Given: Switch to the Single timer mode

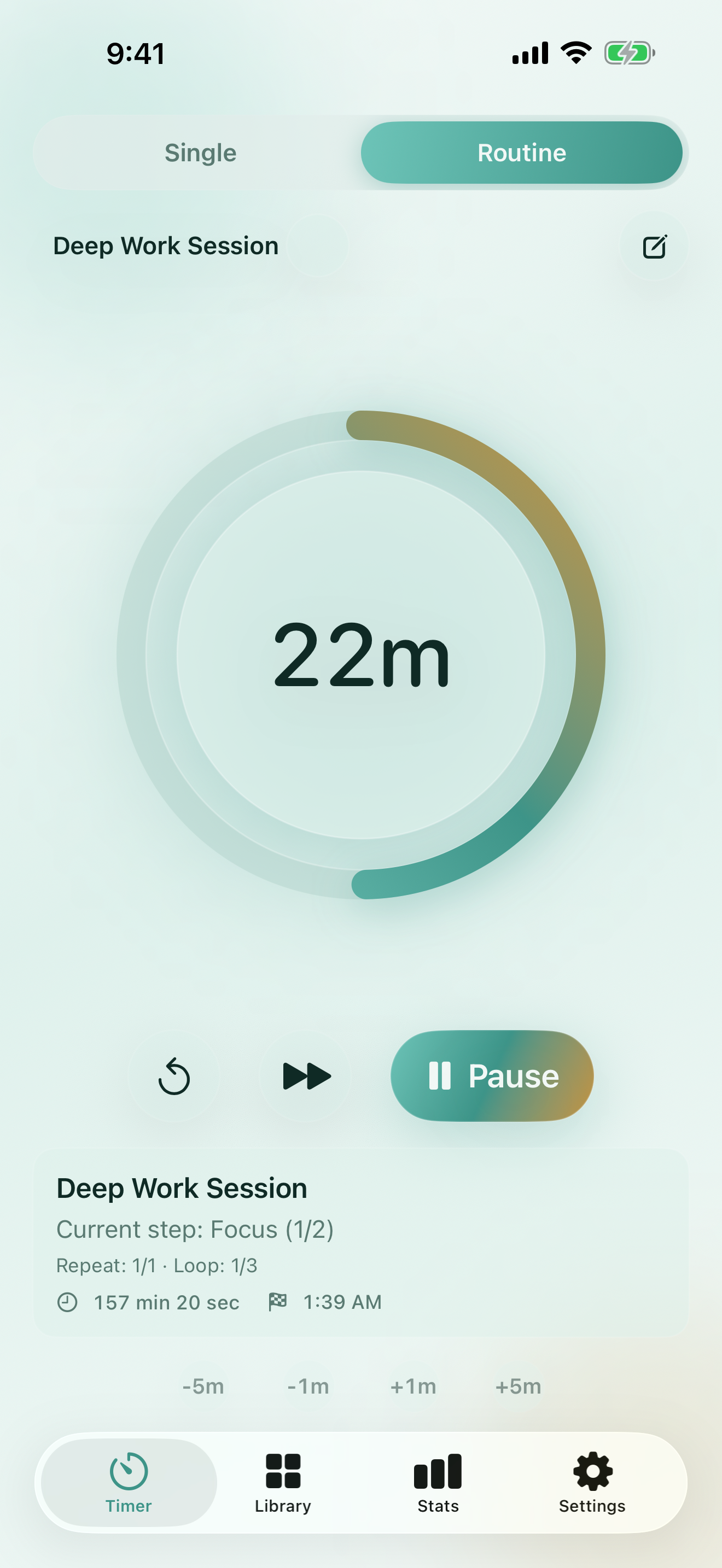Looking at the screenshot, I should click(x=200, y=153).
